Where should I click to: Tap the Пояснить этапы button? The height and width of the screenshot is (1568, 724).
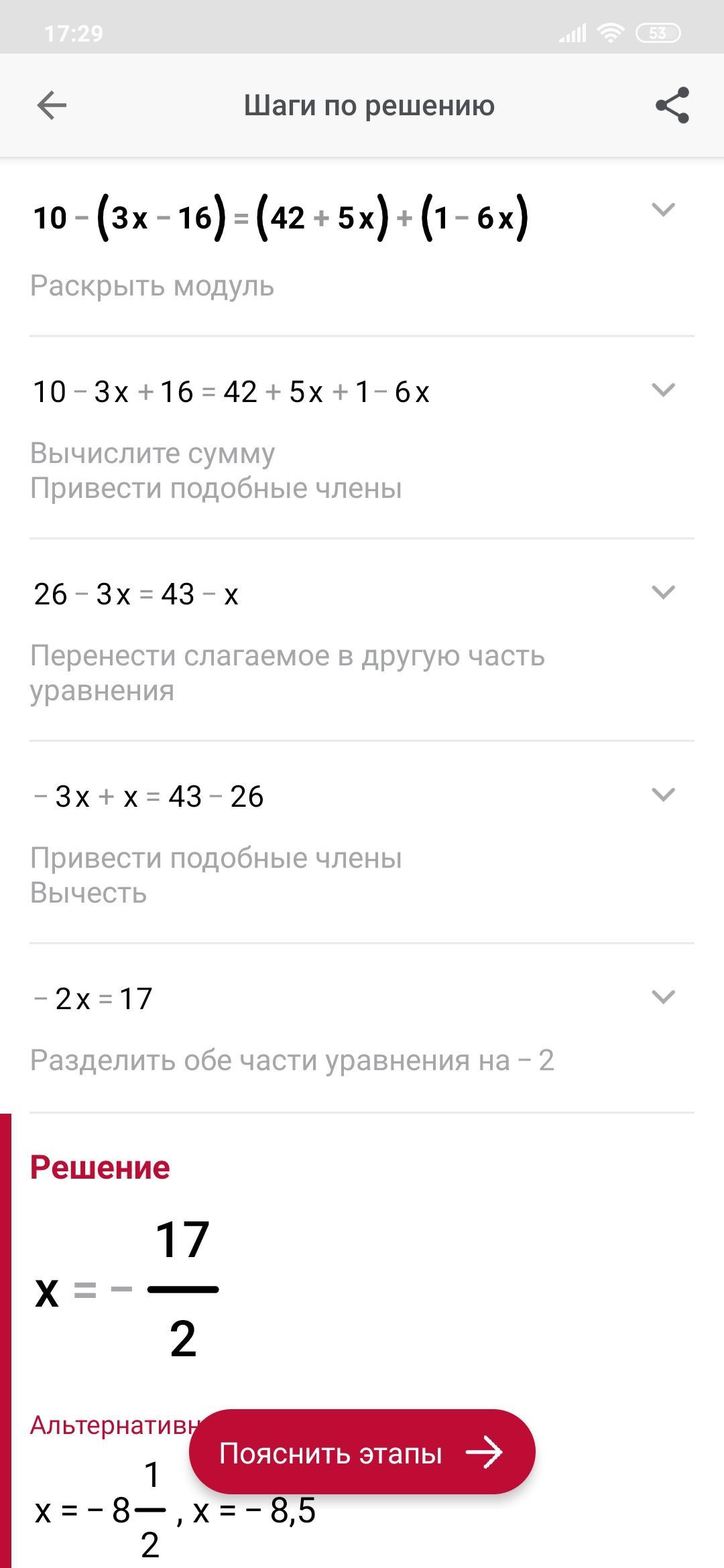[362, 1453]
